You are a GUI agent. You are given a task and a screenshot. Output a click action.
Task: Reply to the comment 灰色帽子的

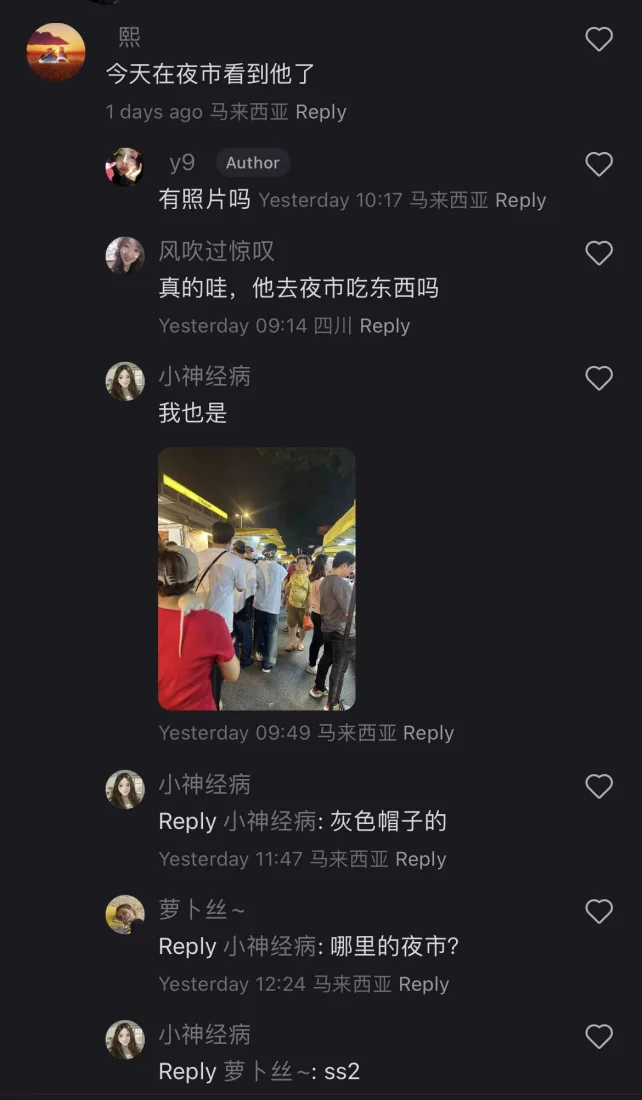click(x=420, y=859)
